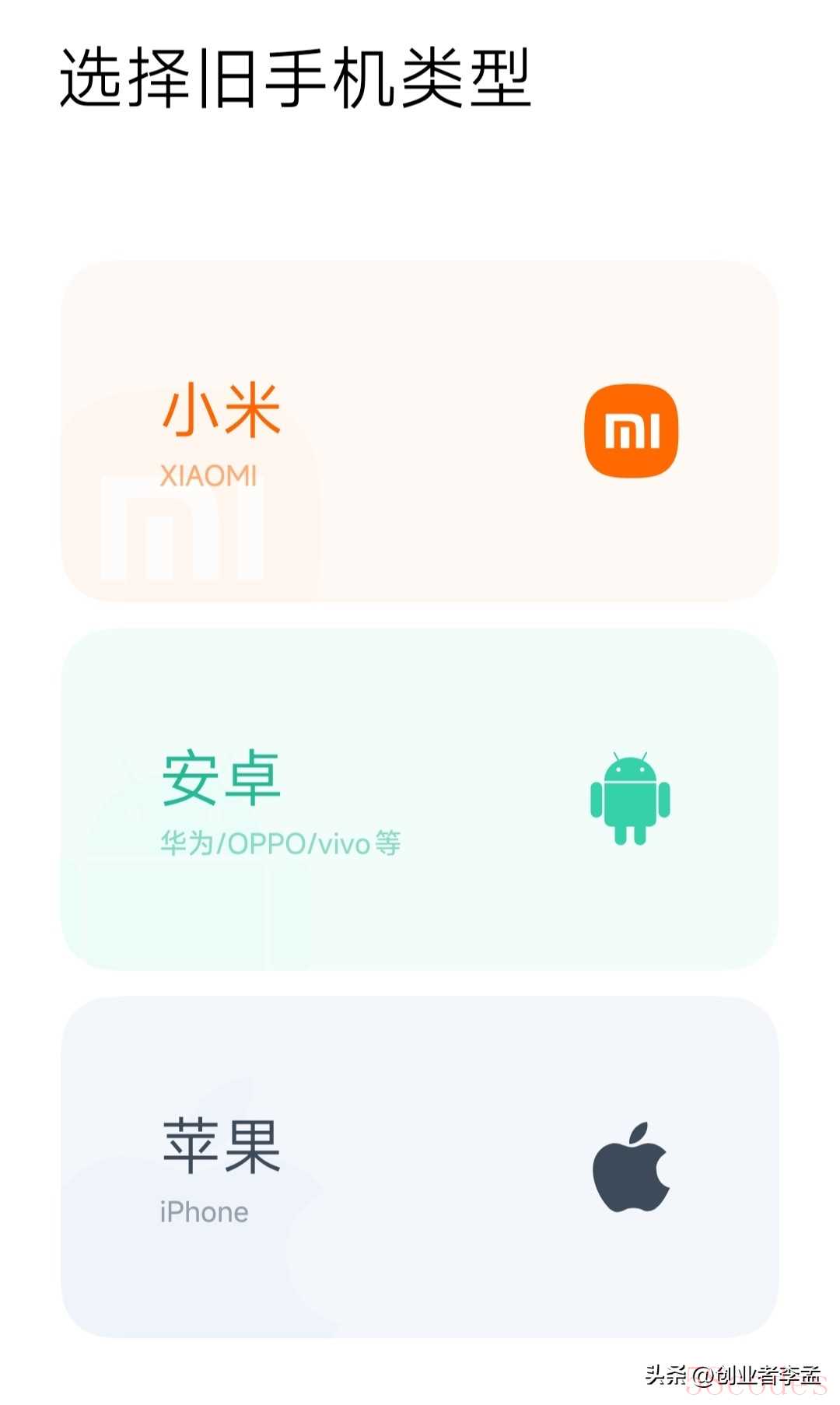Select the 小米 XIAOMI card
Screen dimensions: 840x1405
420,430
